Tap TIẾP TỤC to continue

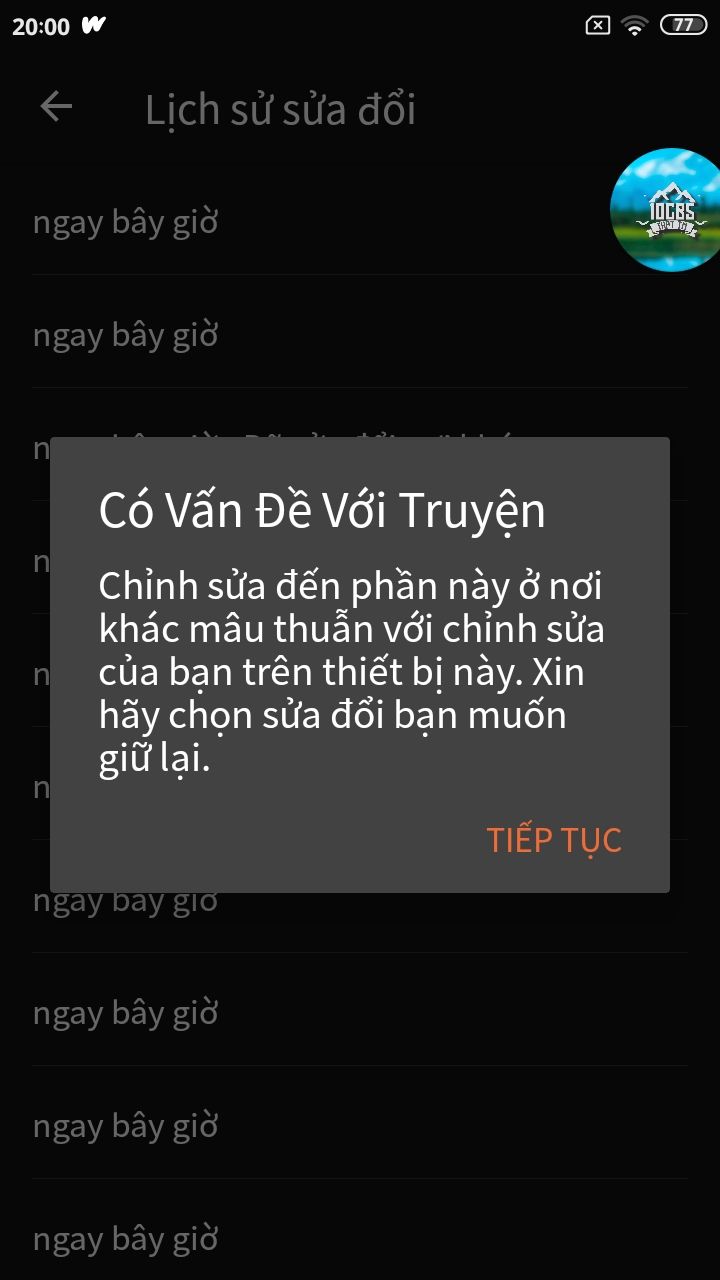coord(554,840)
